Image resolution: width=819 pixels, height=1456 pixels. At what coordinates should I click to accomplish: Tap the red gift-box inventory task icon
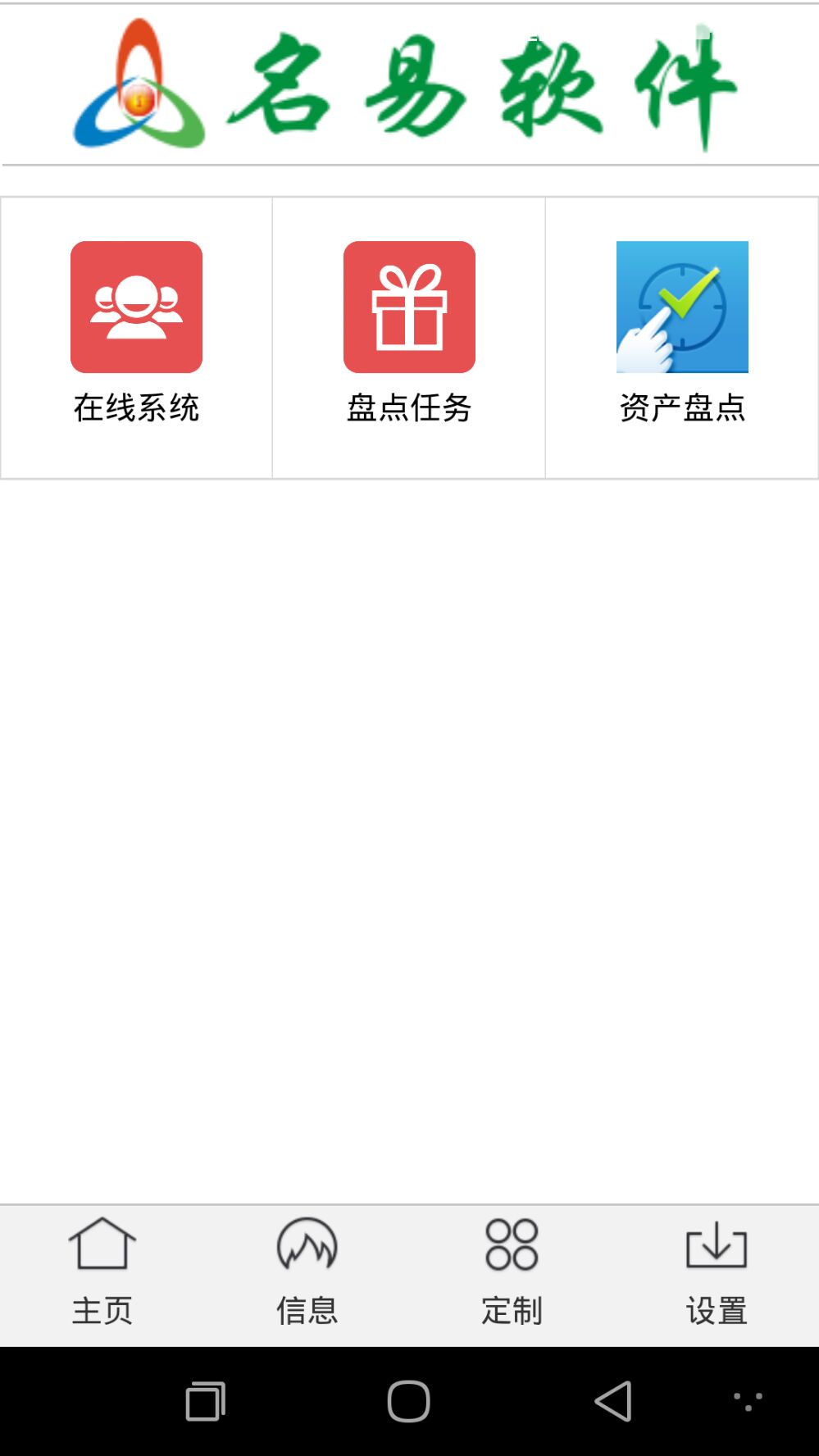click(409, 307)
